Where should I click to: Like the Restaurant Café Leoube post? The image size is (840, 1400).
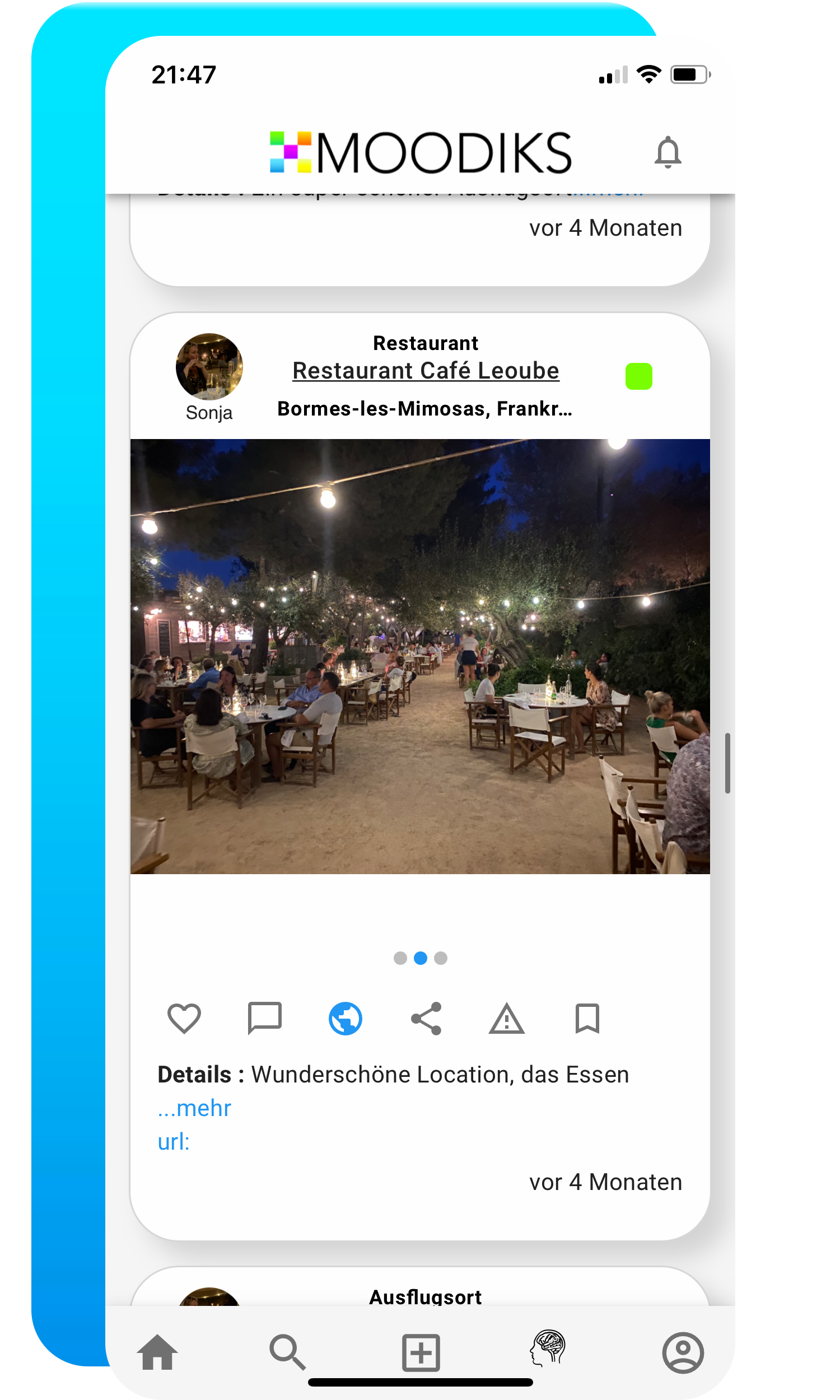[x=184, y=1018]
